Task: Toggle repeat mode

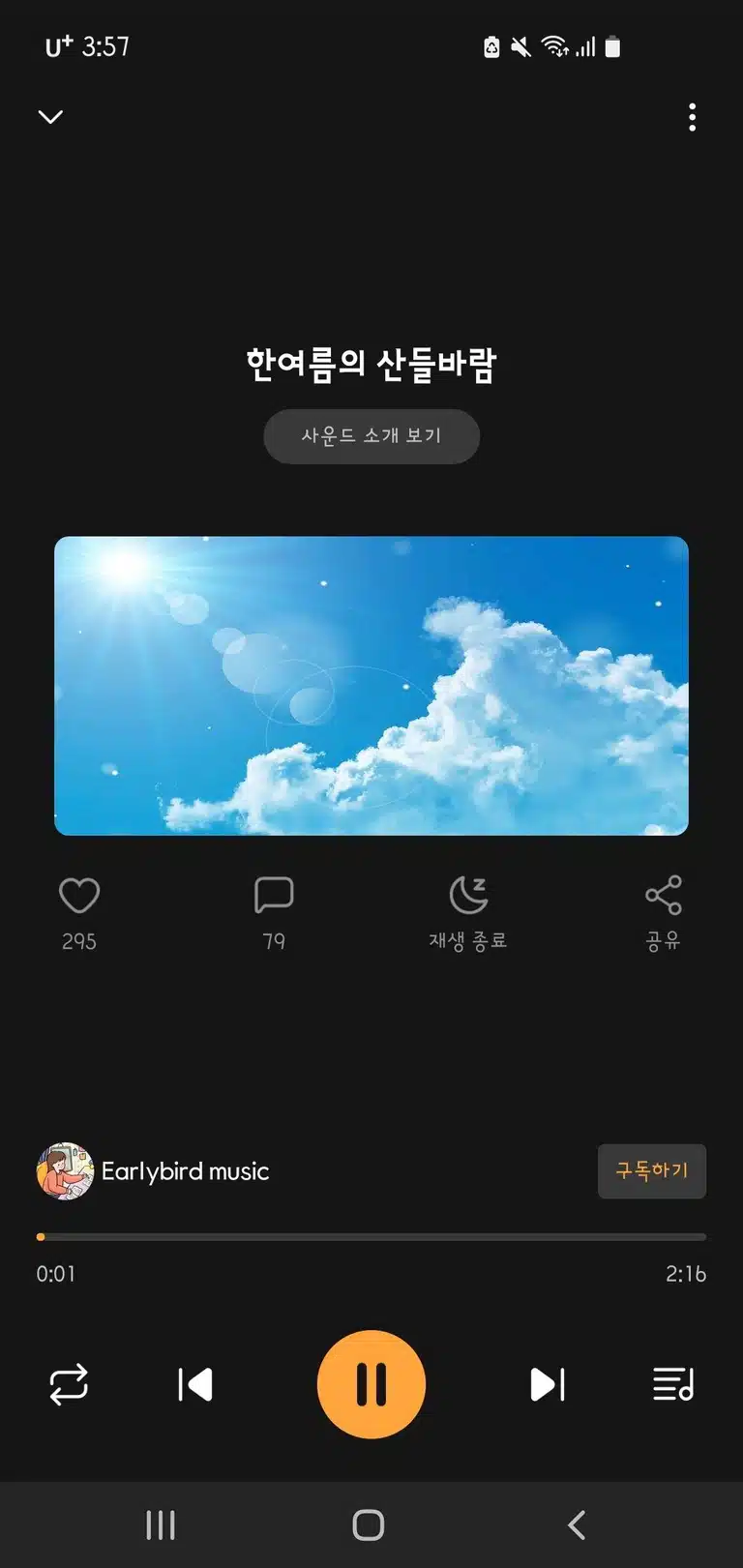Action: 69,1384
